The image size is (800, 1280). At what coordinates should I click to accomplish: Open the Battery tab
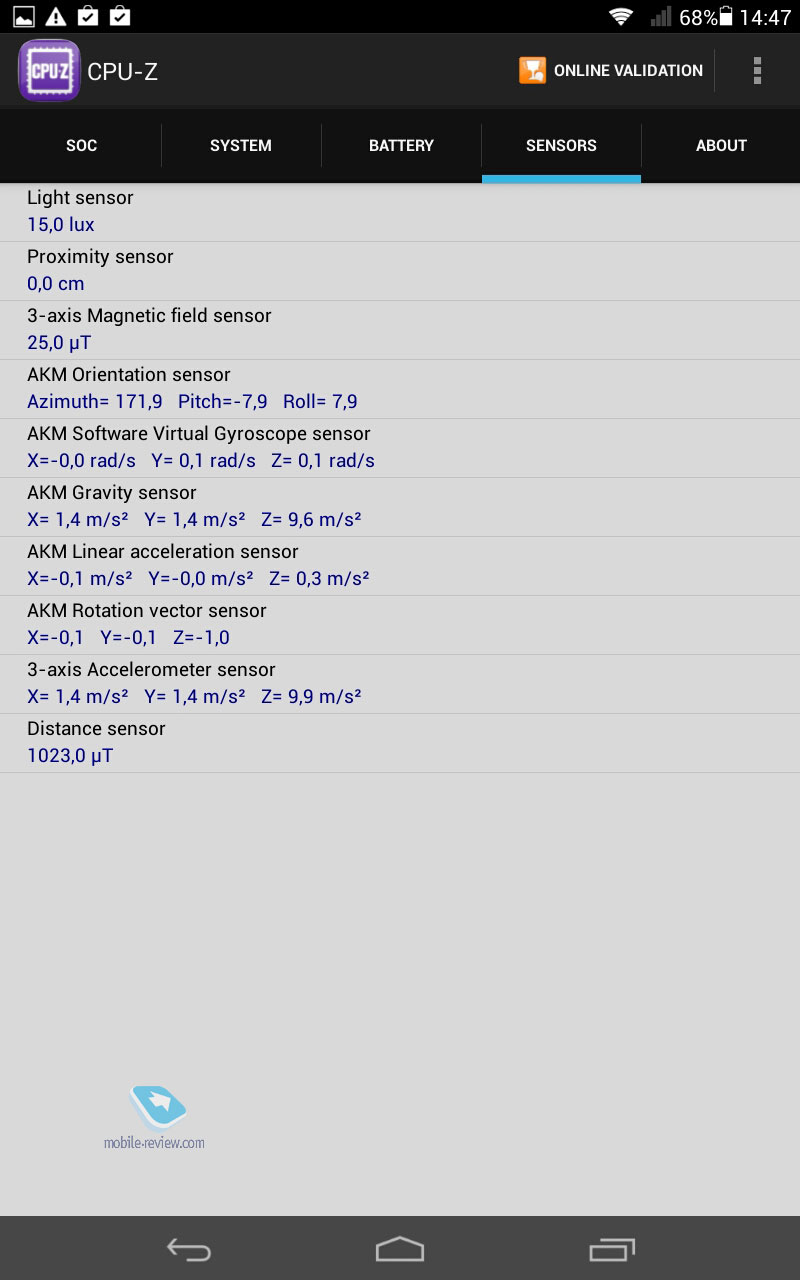coord(401,146)
